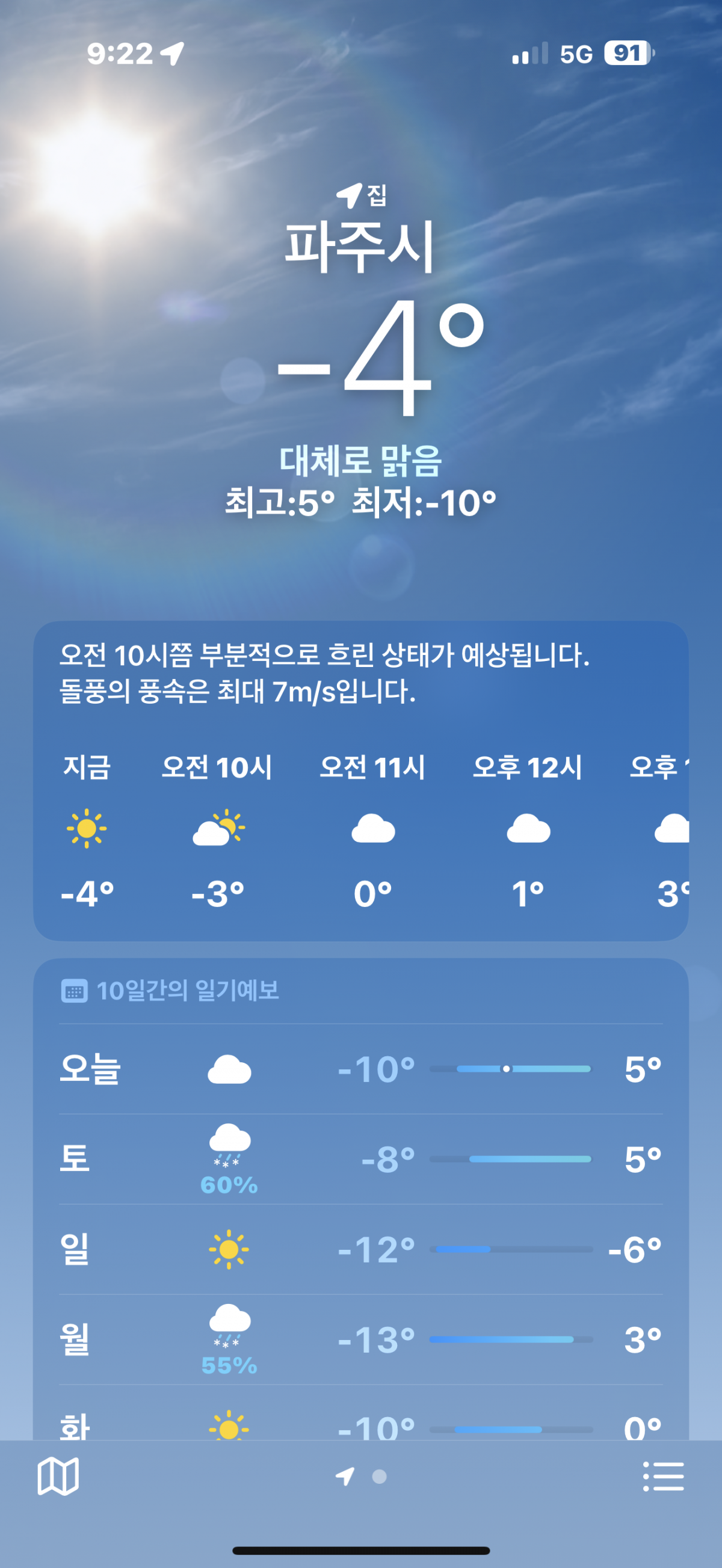722x1568 pixels.
Task: Open today's (오늘) daily forecast
Action: point(360,1069)
